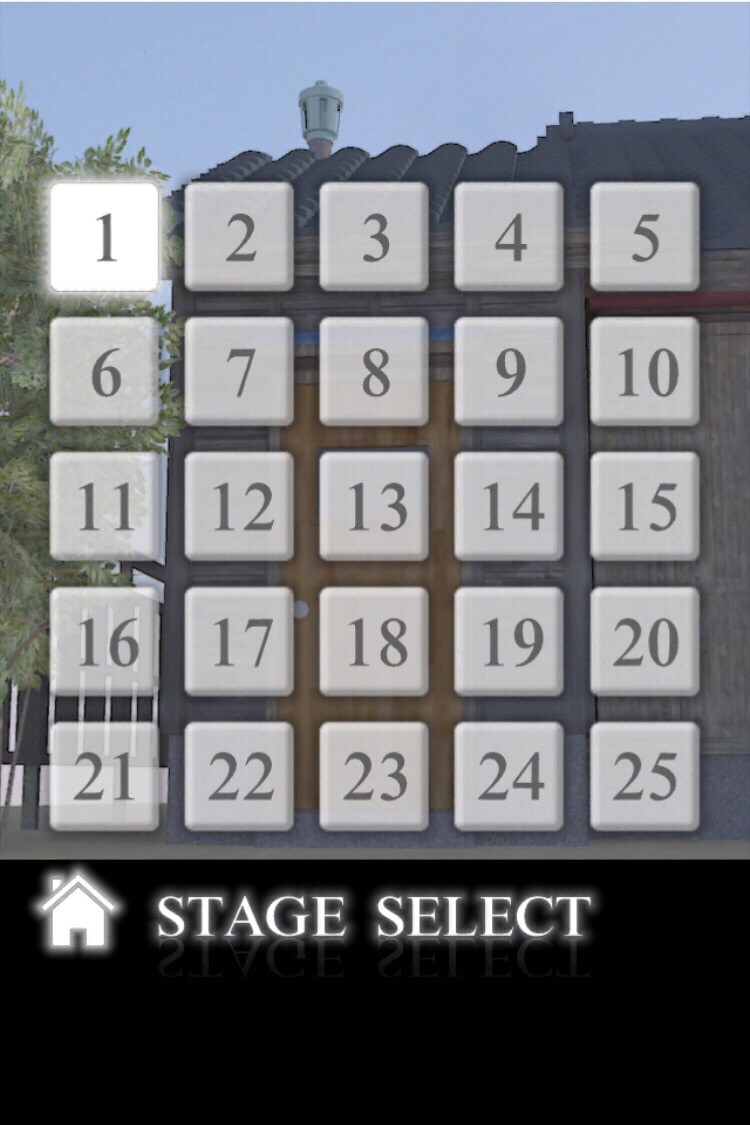Start stage 25
Viewport: 750px width, 1125px height.
point(644,776)
